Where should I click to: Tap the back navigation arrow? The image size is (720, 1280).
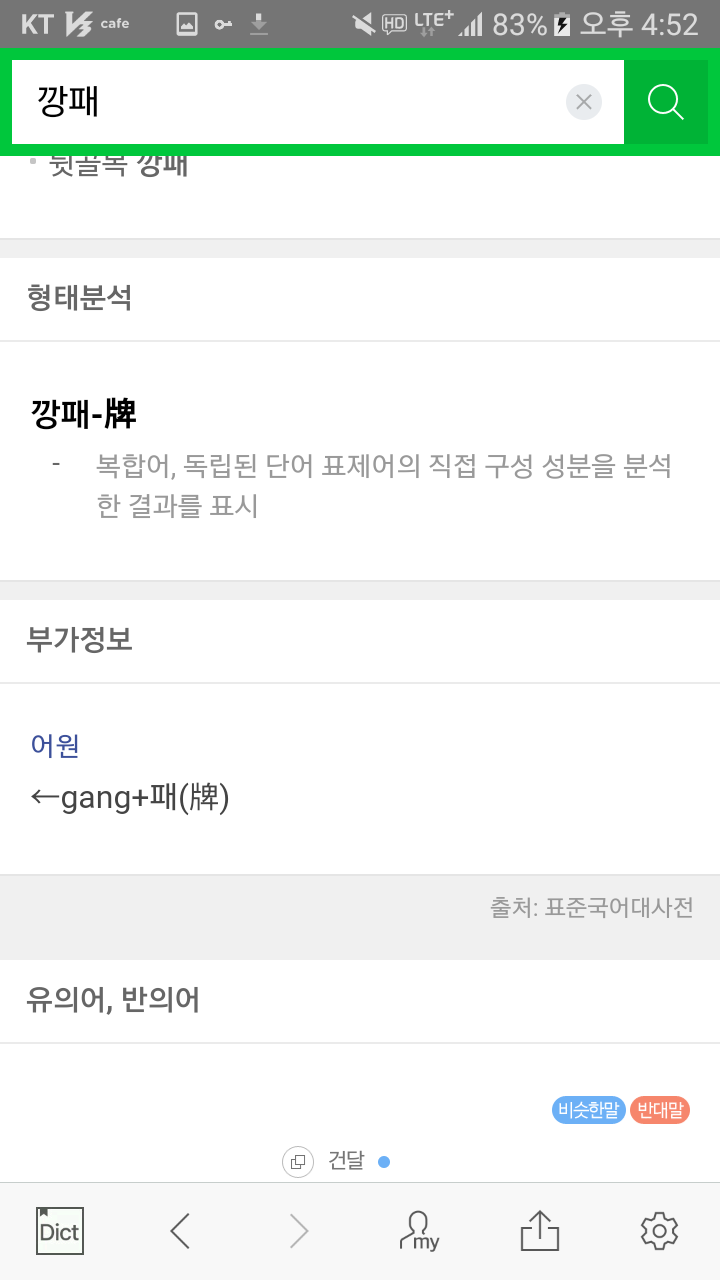coord(179,1231)
